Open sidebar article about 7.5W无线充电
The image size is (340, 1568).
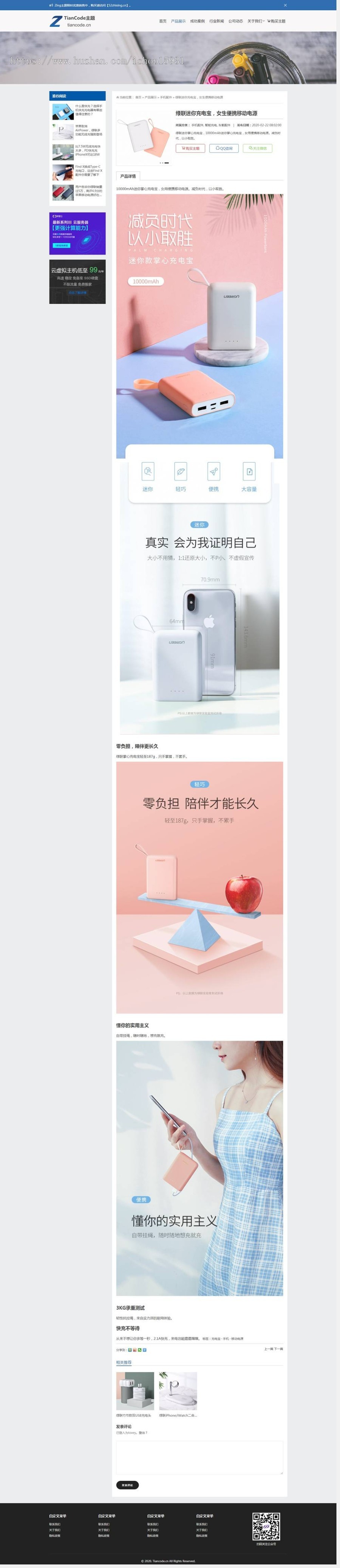point(88,150)
